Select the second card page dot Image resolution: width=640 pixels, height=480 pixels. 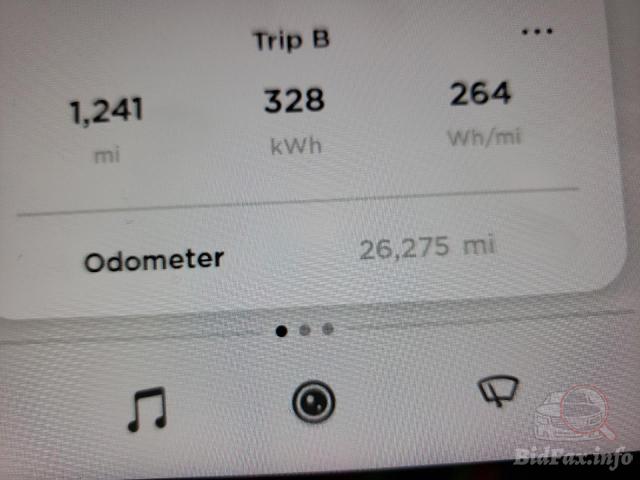tap(305, 328)
